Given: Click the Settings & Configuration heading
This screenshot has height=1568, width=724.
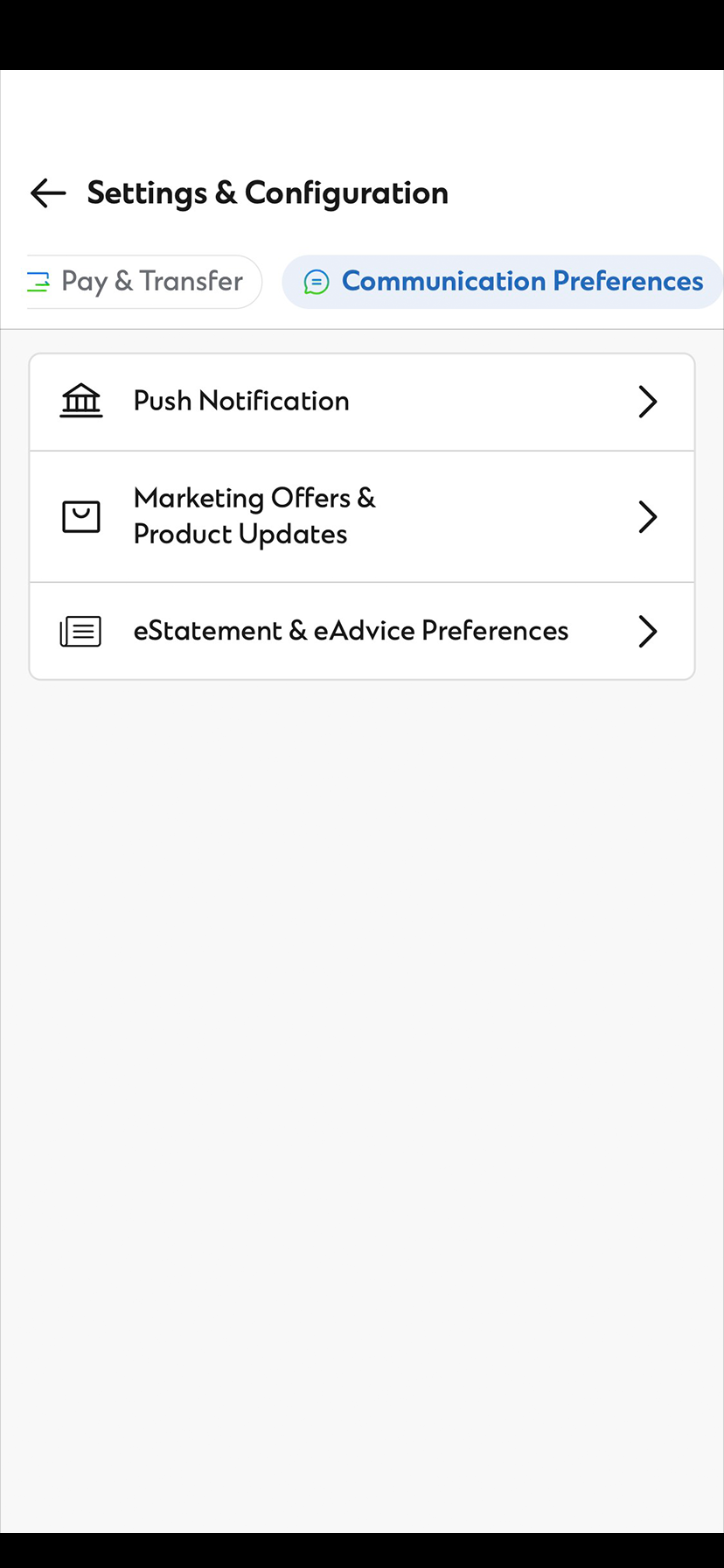Looking at the screenshot, I should point(267,192).
